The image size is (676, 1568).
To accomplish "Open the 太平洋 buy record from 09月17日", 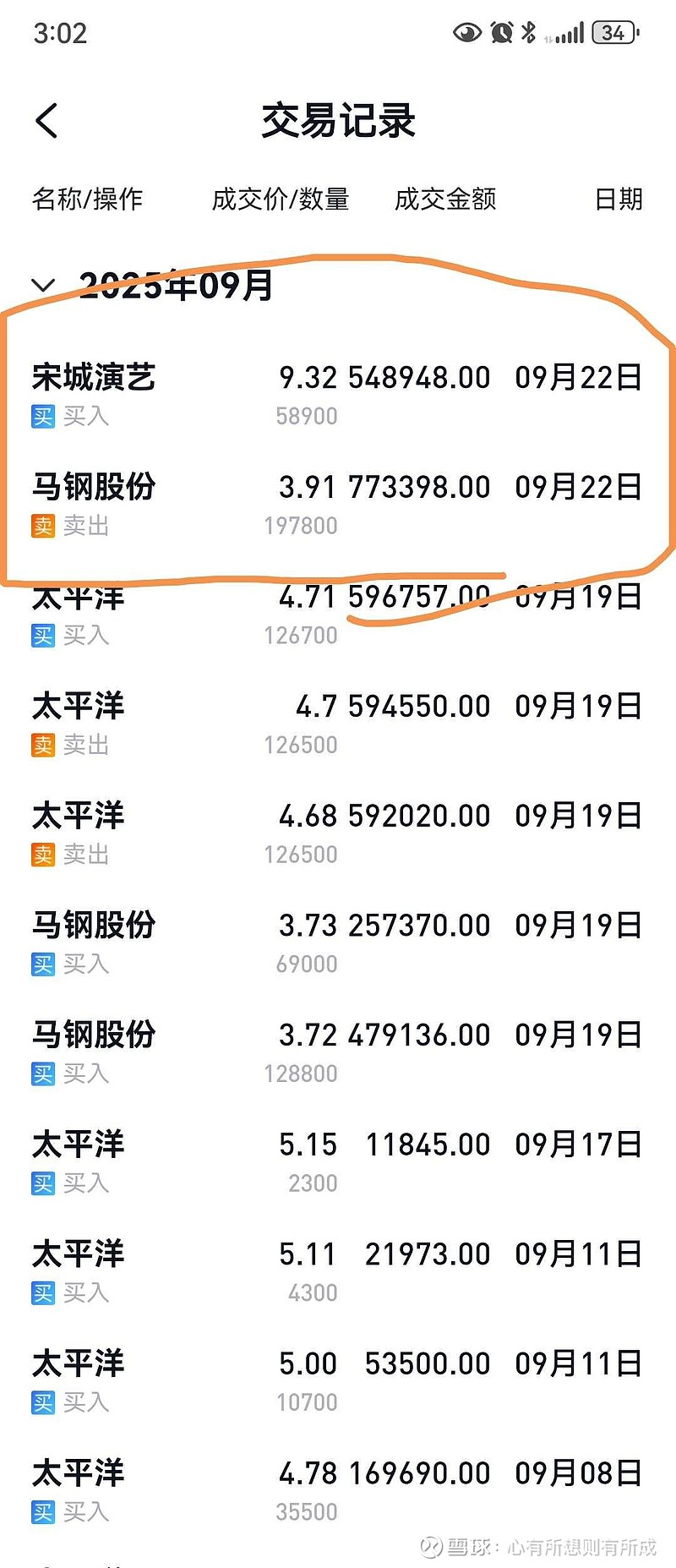I will pos(336,1161).
